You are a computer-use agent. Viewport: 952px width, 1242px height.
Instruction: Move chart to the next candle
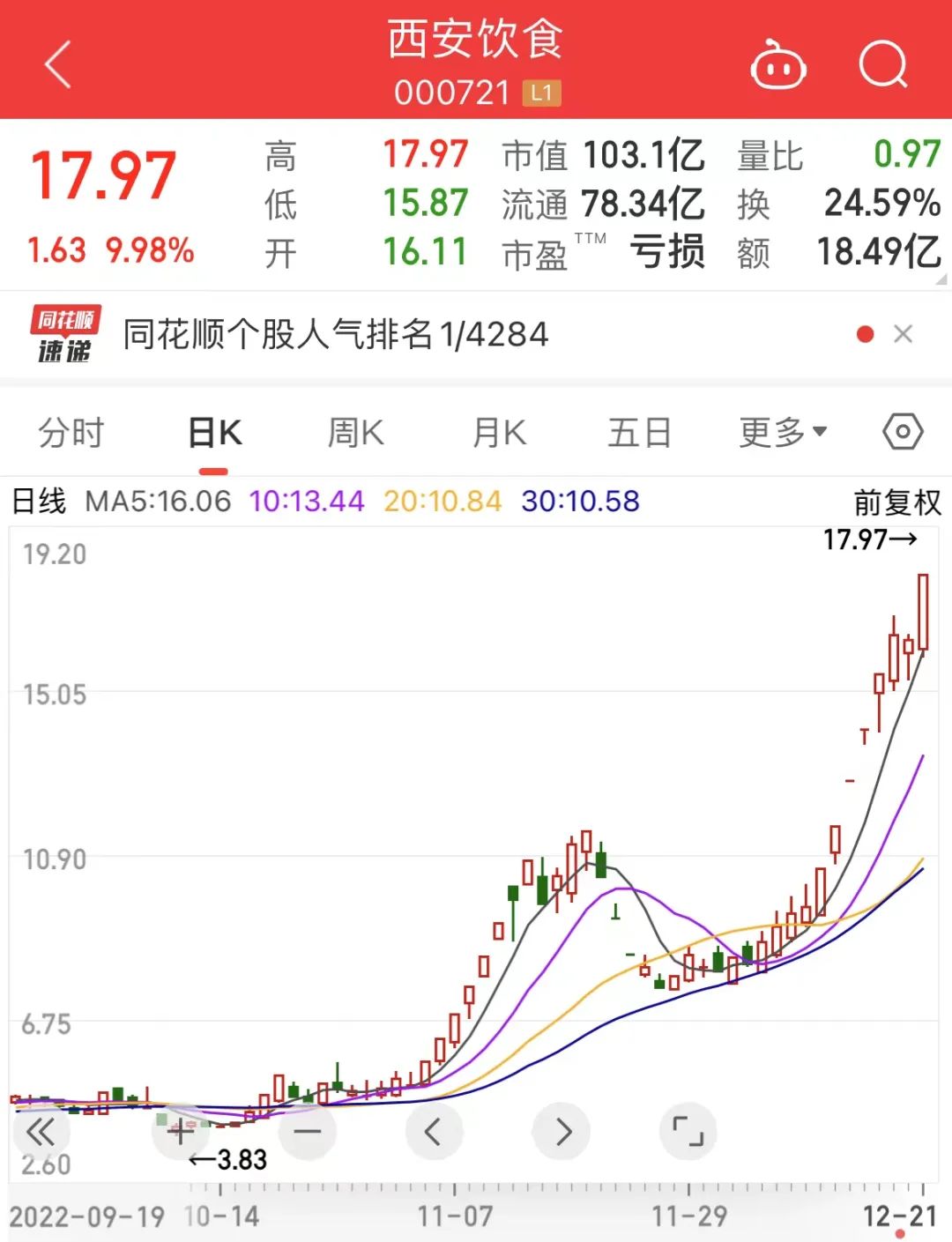tap(562, 1131)
